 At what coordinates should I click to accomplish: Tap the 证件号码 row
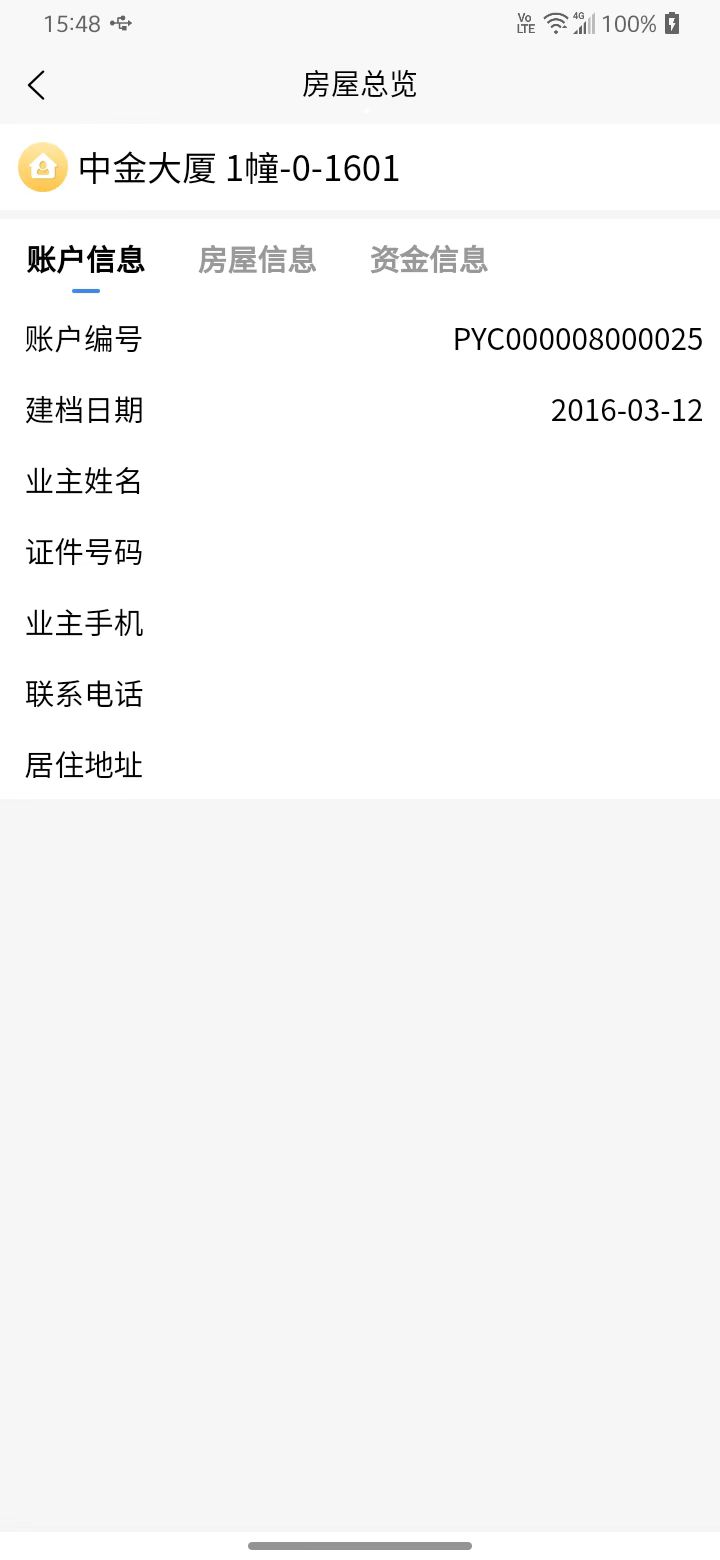click(360, 552)
